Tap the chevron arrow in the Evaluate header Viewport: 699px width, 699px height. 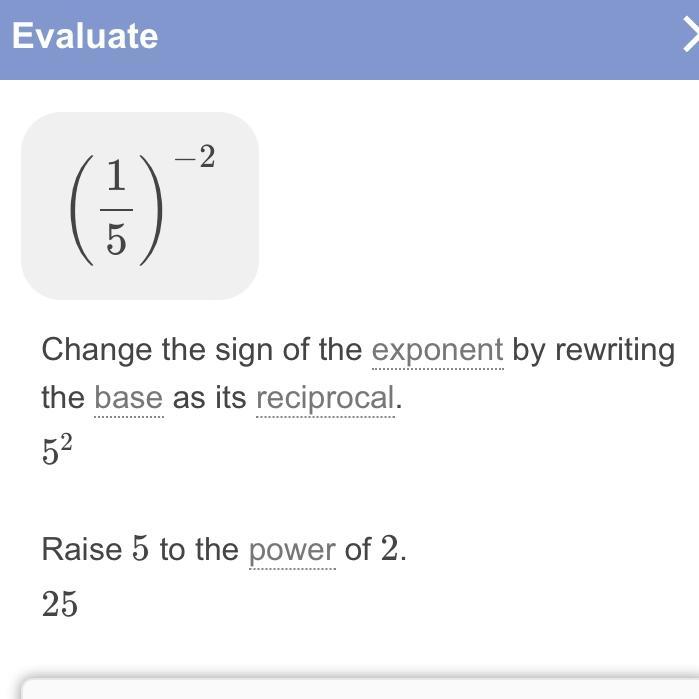coord(691,35)
